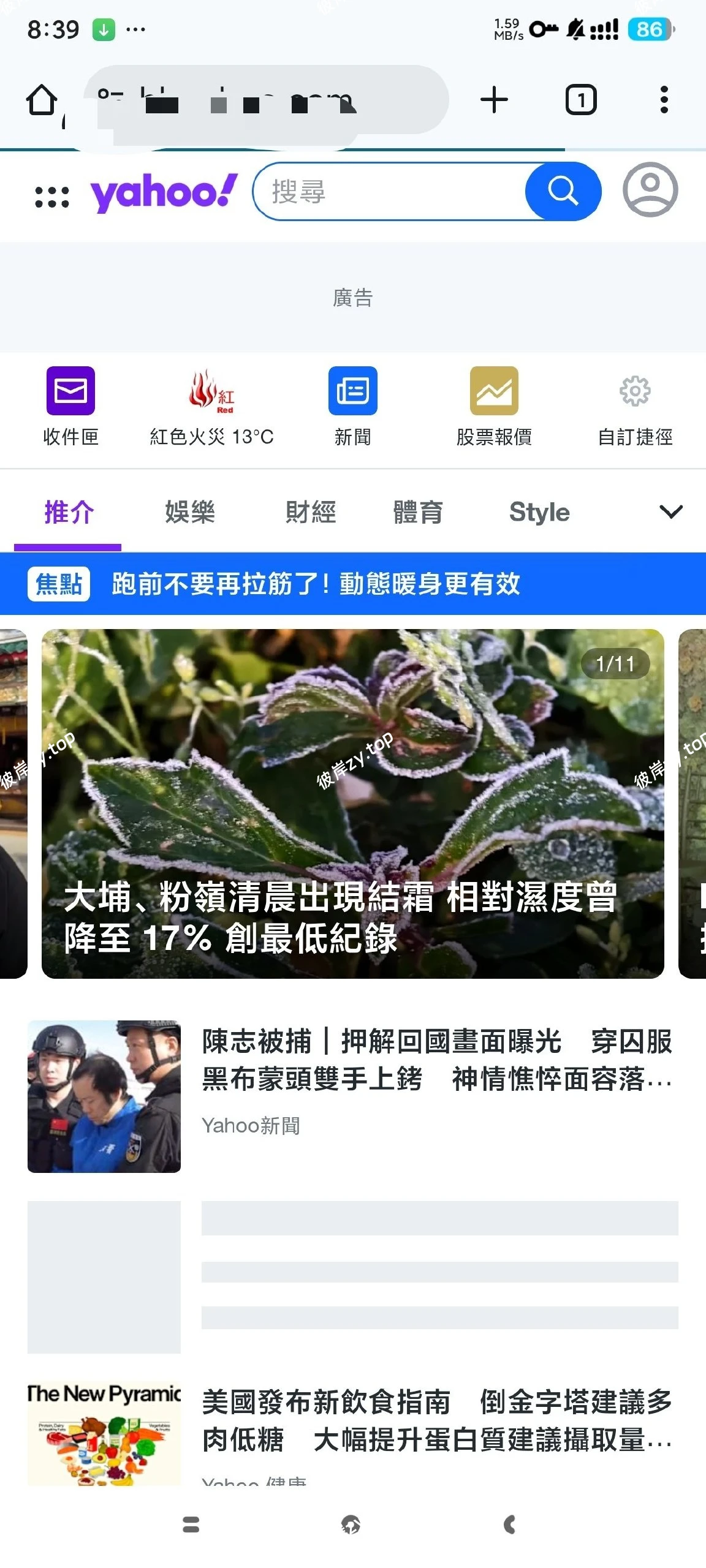Switch to the 娛樂 tab
The width and height of the screenshot is (706, 1568).
(189, 511)
